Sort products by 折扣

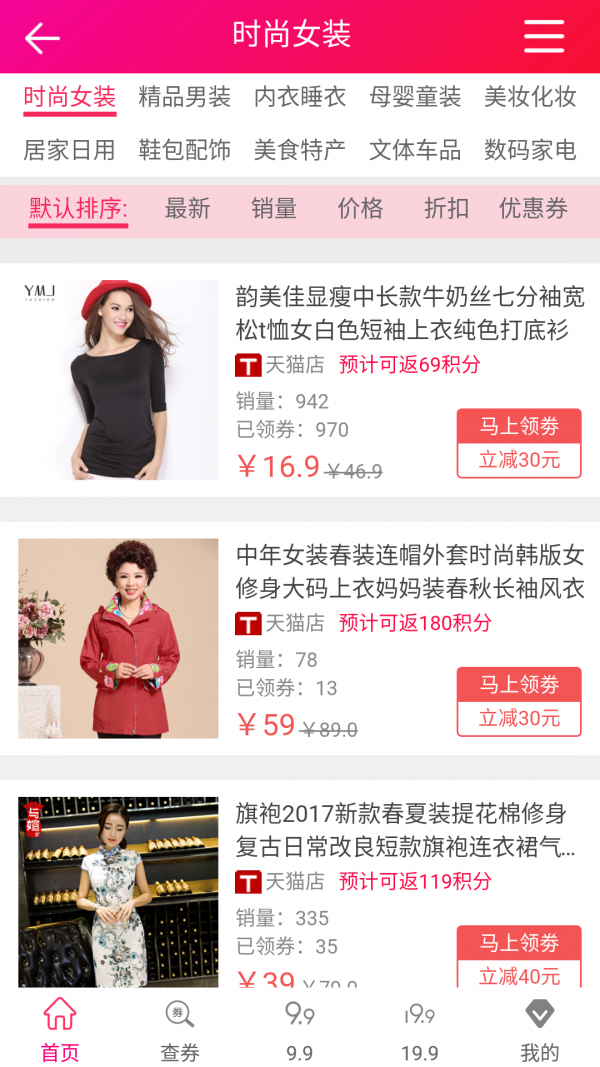click(x=446, y=208)
